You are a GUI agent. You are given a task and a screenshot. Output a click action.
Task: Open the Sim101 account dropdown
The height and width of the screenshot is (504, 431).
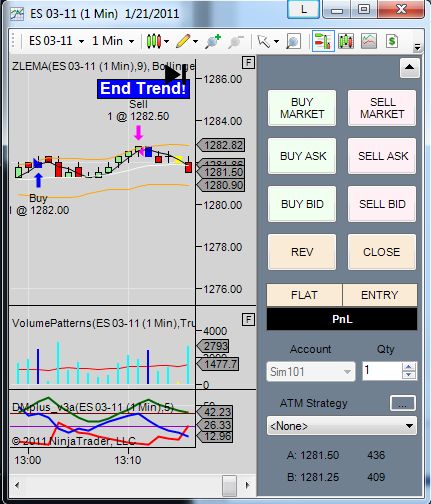(311, 371)
